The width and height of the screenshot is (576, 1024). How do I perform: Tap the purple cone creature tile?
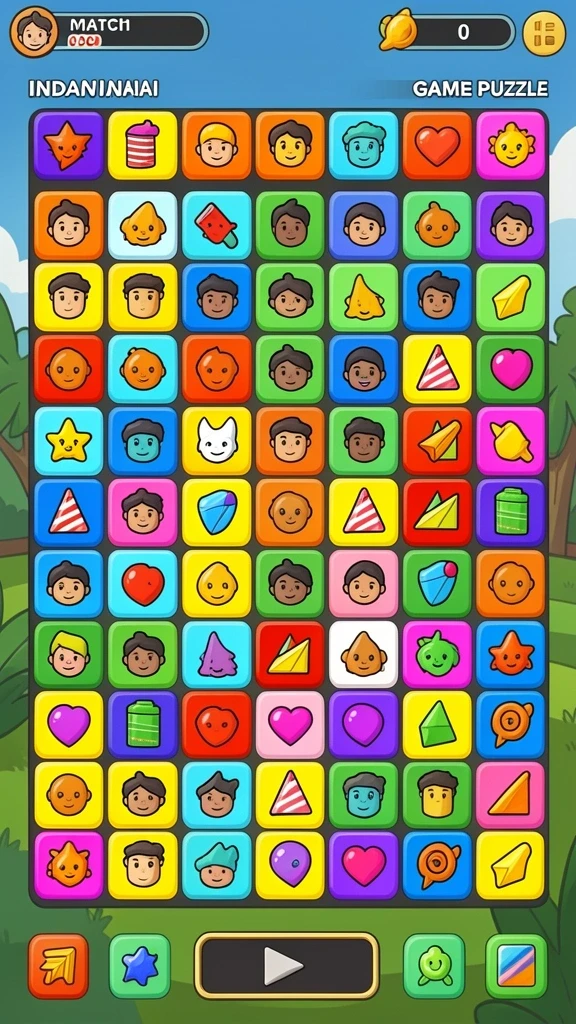pos(217,654)
